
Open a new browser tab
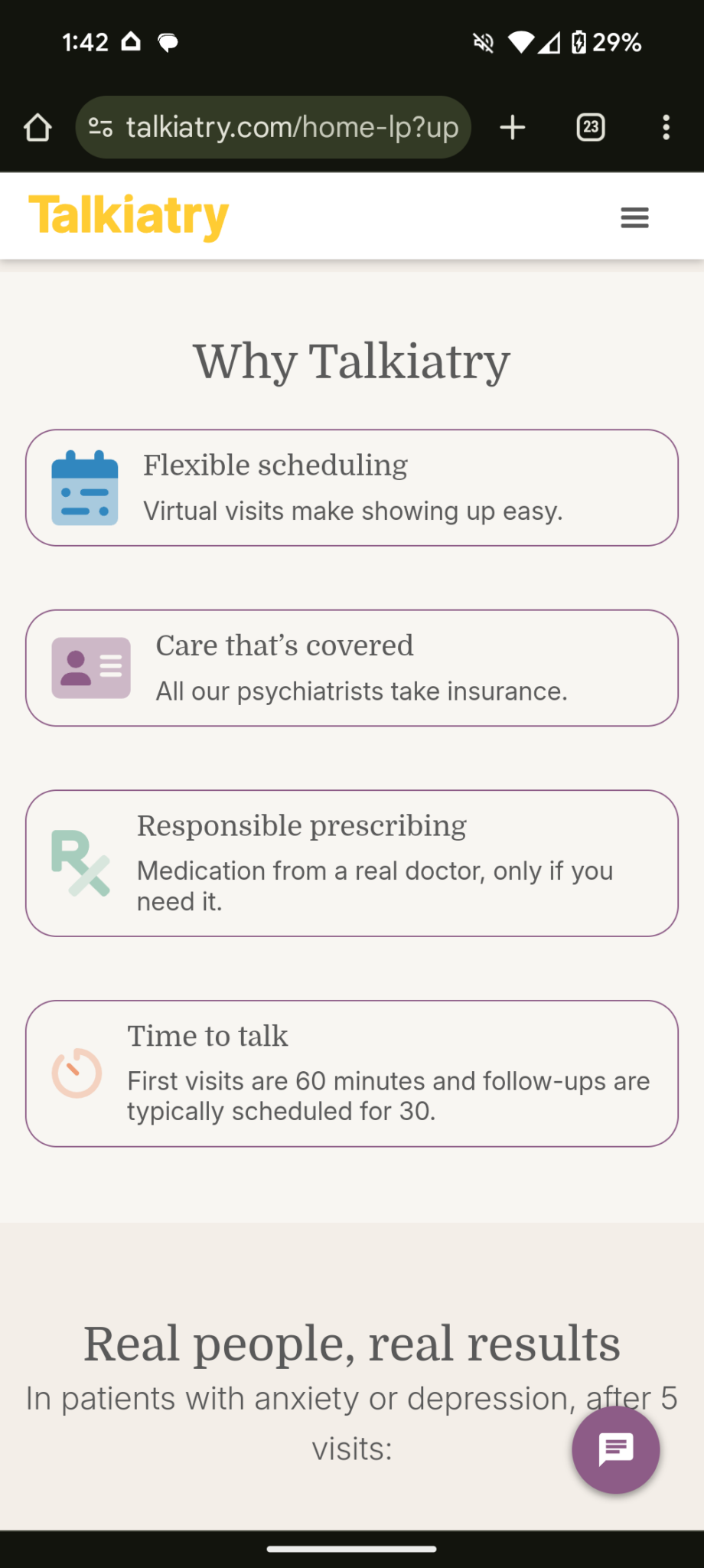click(x=513, y=127)
